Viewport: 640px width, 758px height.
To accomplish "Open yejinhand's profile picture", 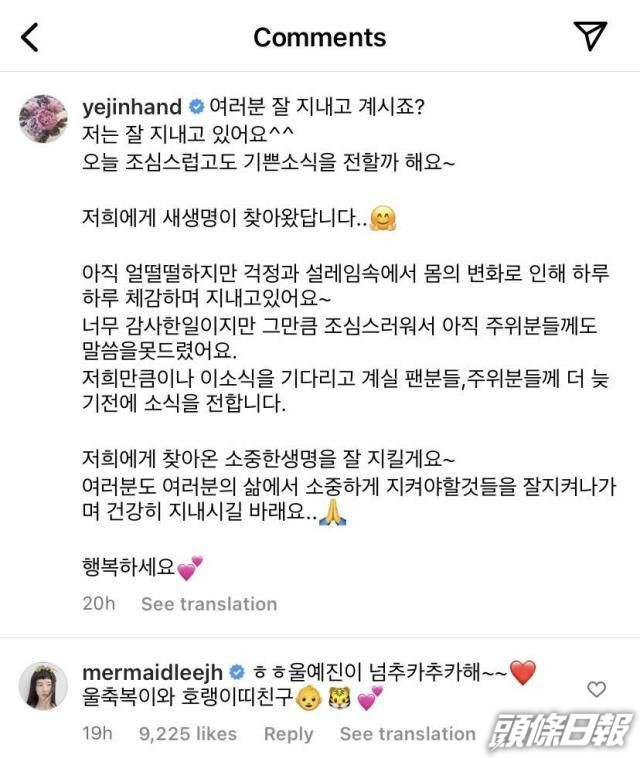I will point(41,117).
